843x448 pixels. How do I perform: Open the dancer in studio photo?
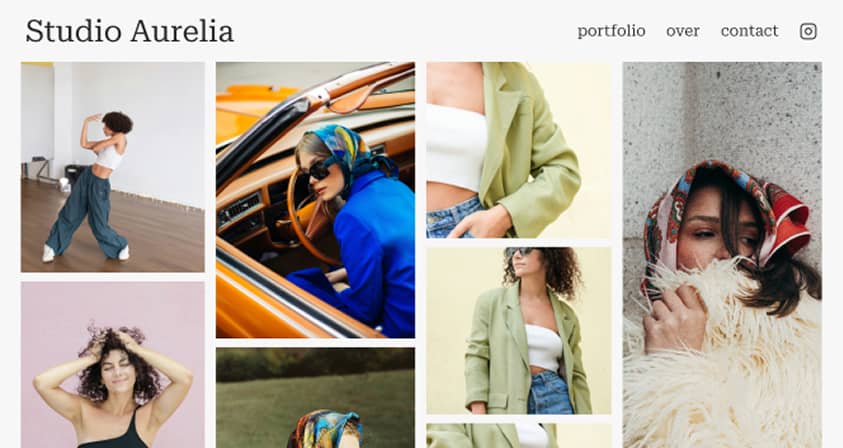tap(113, 167)
